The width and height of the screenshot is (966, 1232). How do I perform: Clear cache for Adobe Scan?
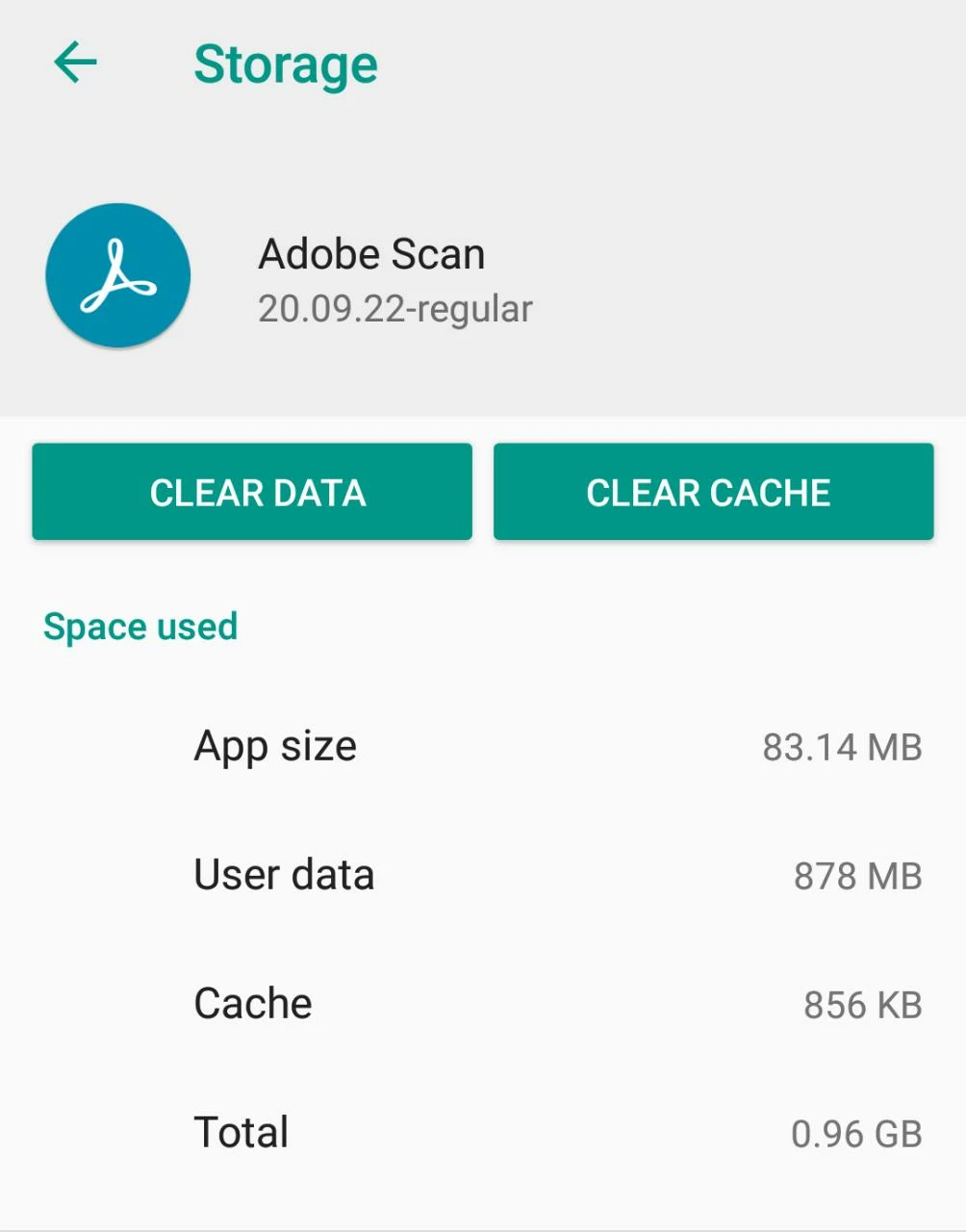click(x=713, y=492)
